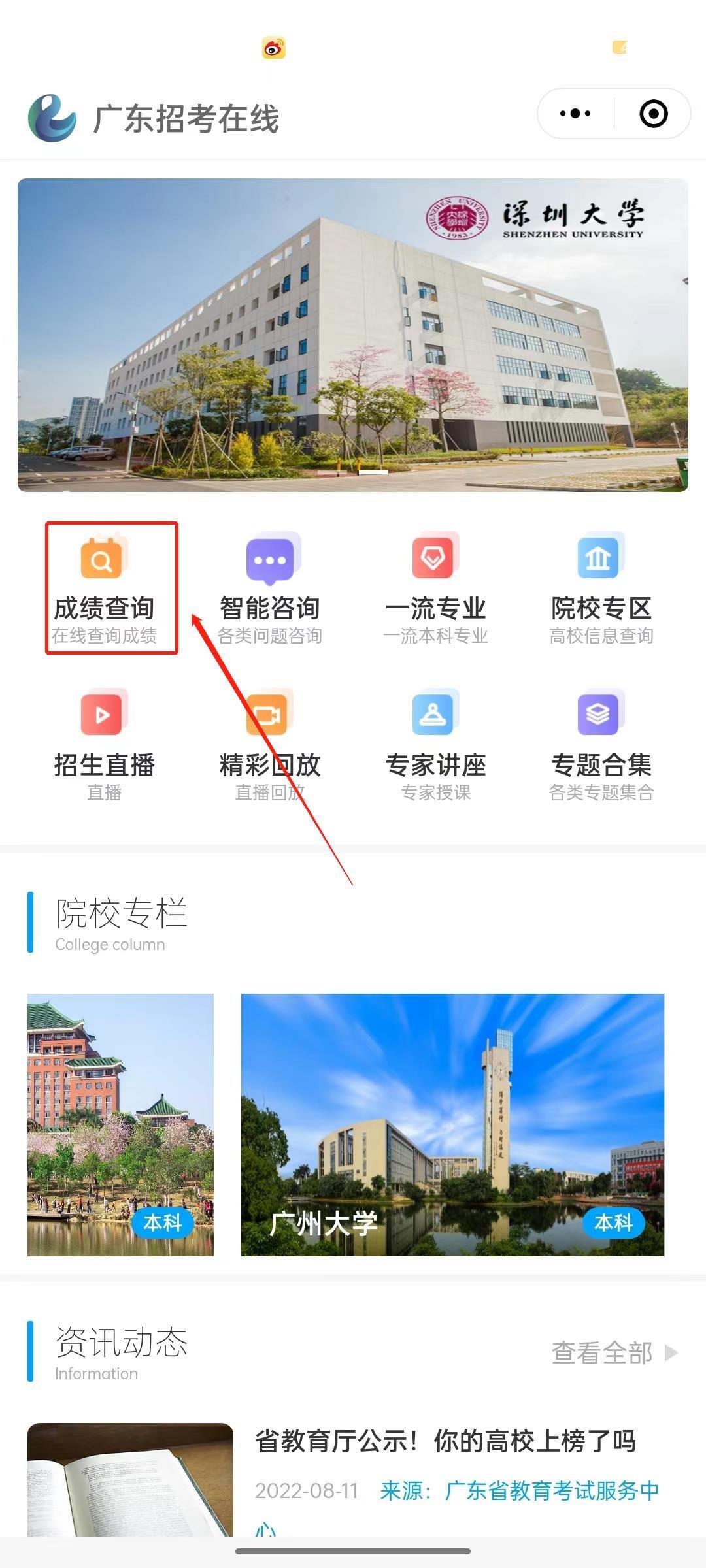Read the 省教育厅公示 news article
The height and width of the screenshot is (1568, 706).
pyautogui.click(x=445, y=1441)
